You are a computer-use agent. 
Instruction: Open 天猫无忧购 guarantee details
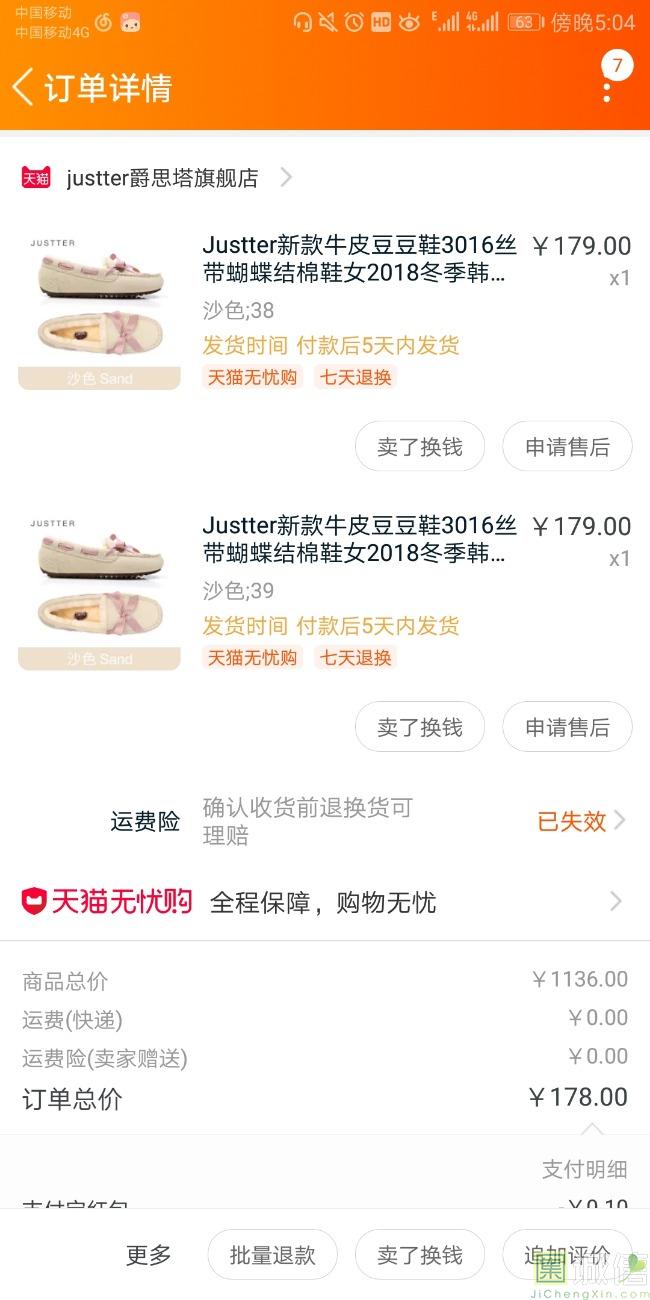pyautogui.click(x=325, y=902)
